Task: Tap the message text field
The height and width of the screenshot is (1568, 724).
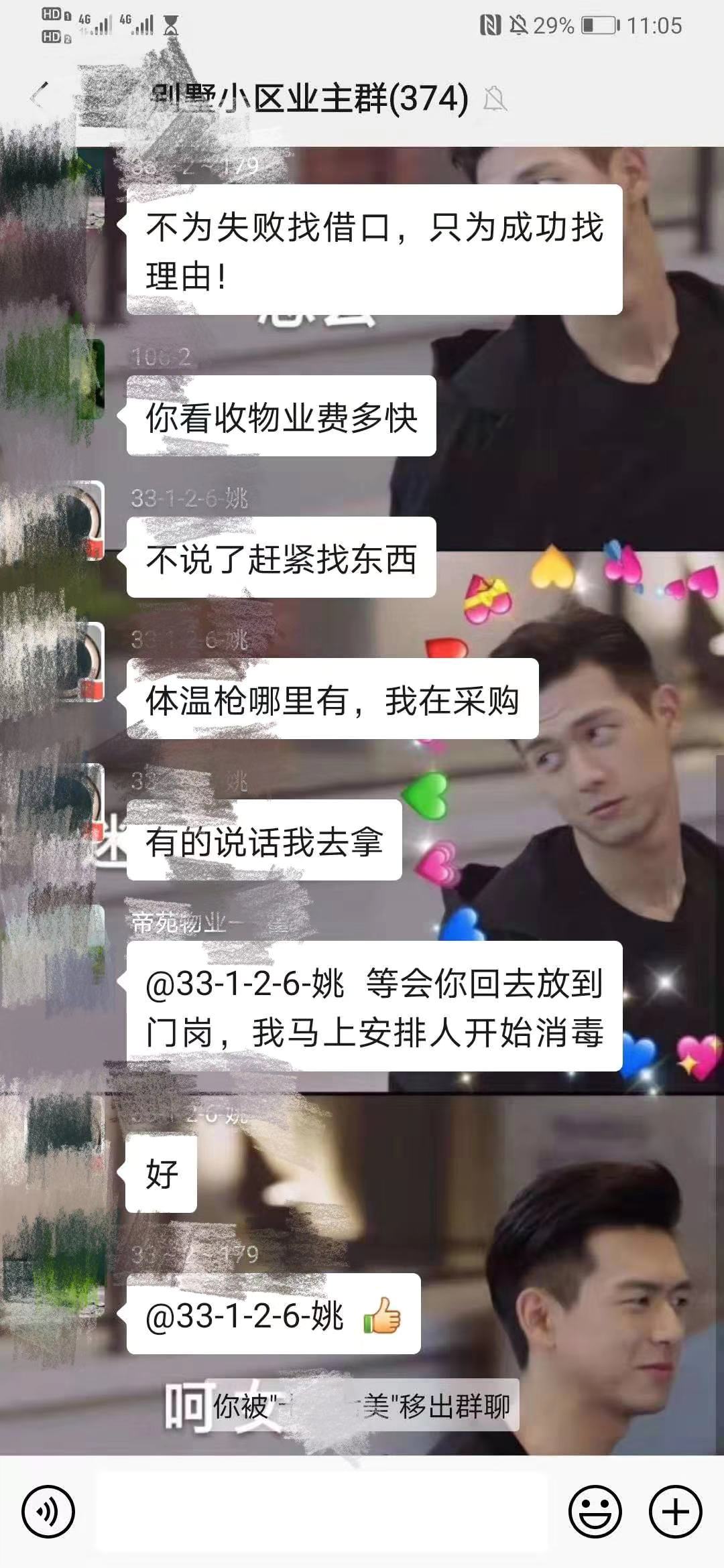Action: 322,1512
